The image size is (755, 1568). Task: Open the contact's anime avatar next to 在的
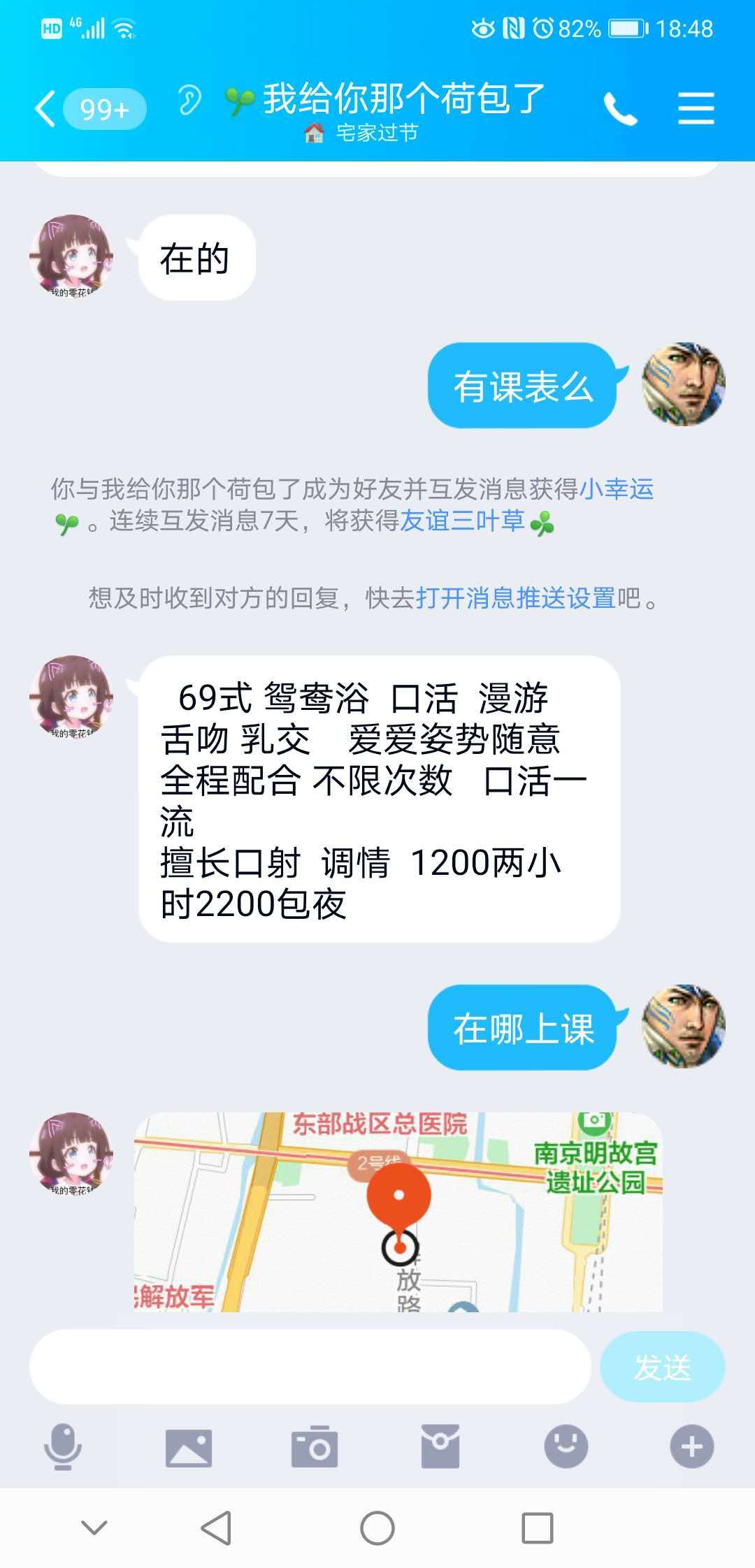tap(71, 256)
